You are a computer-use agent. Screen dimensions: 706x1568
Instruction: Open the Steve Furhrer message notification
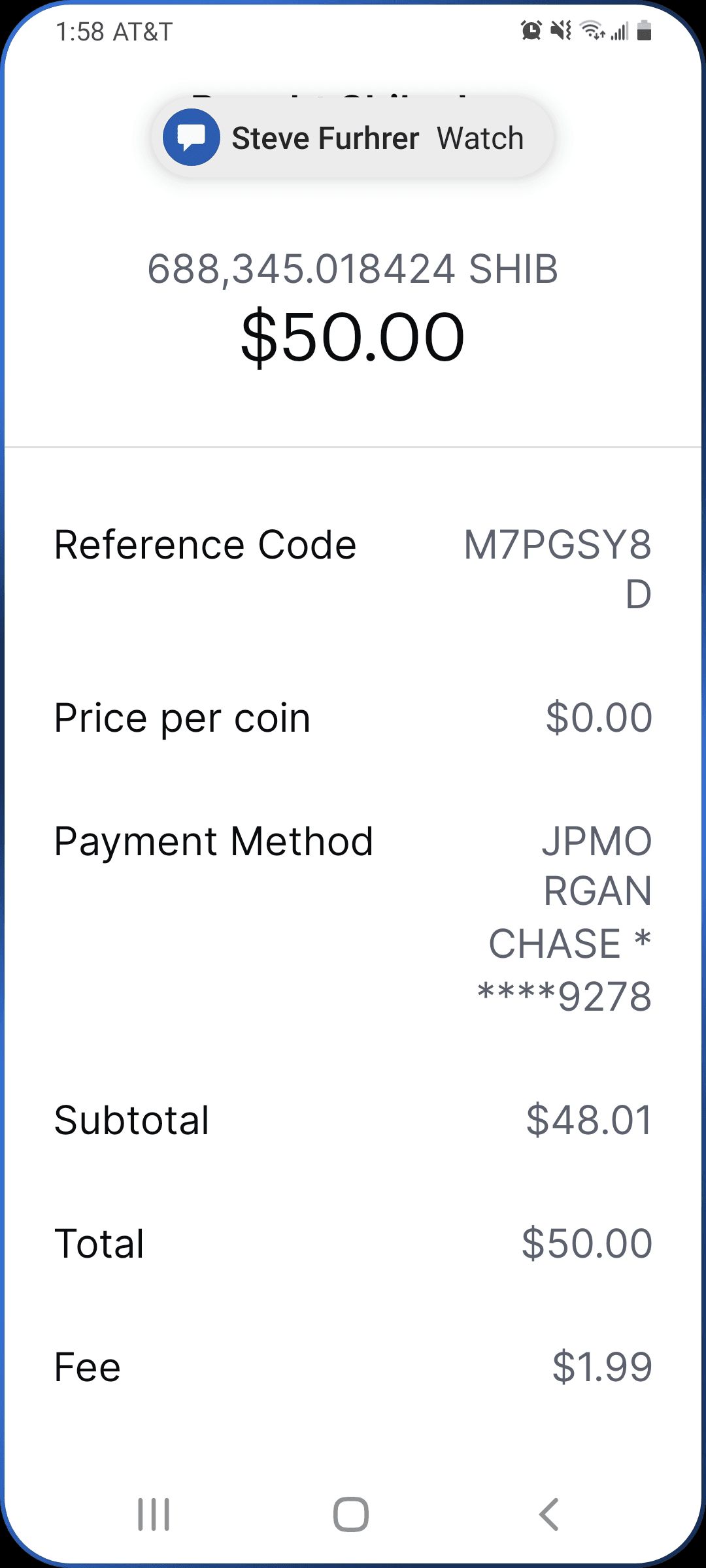tap(353, 138)
